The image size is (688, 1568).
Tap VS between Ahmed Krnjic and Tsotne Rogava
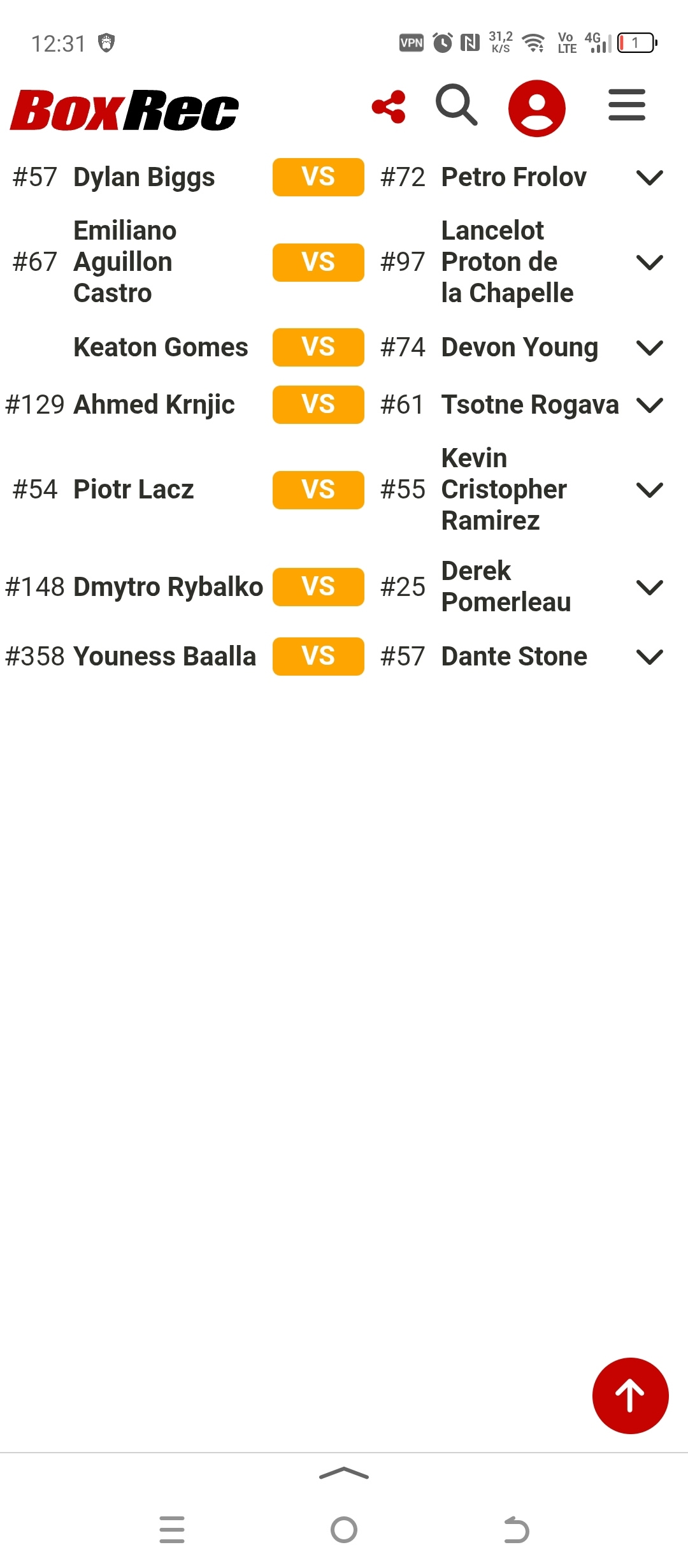click(x=319, y=405)
